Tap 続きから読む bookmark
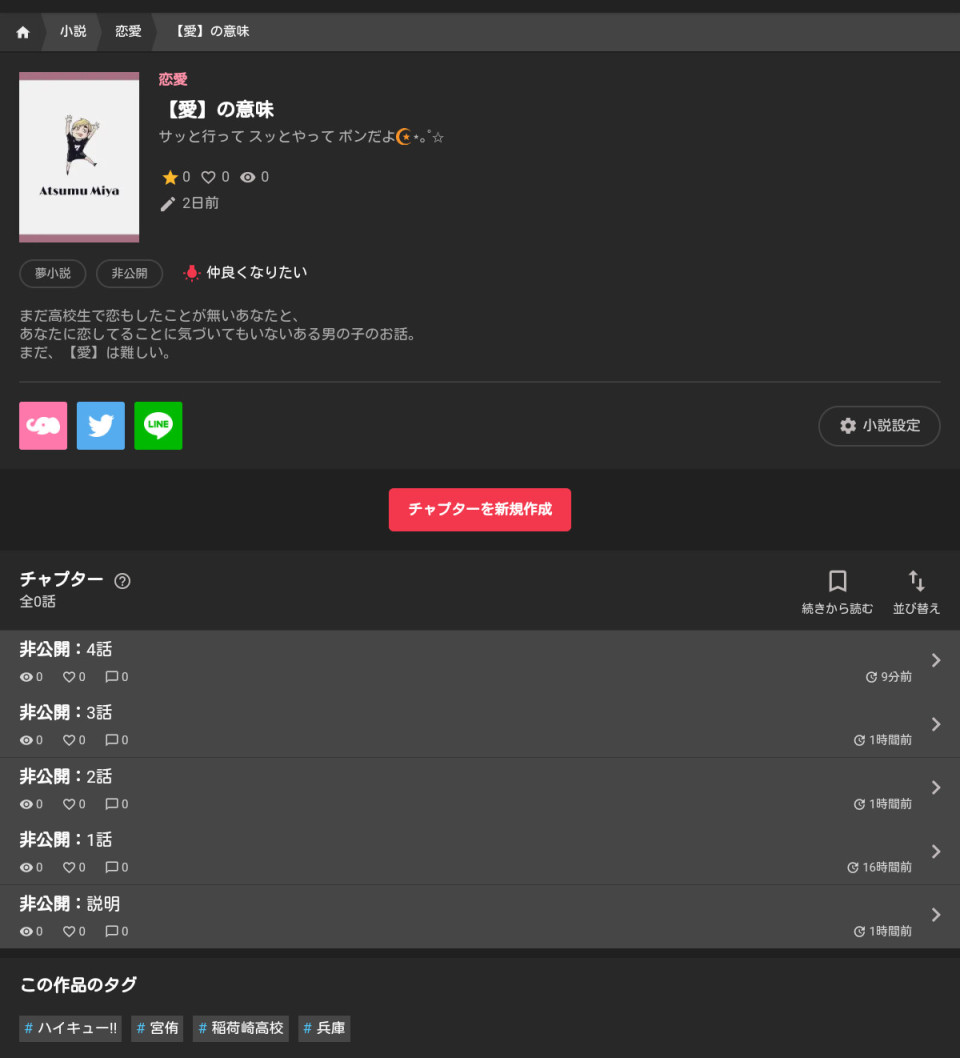960x1058 pixels. (837, 592)
